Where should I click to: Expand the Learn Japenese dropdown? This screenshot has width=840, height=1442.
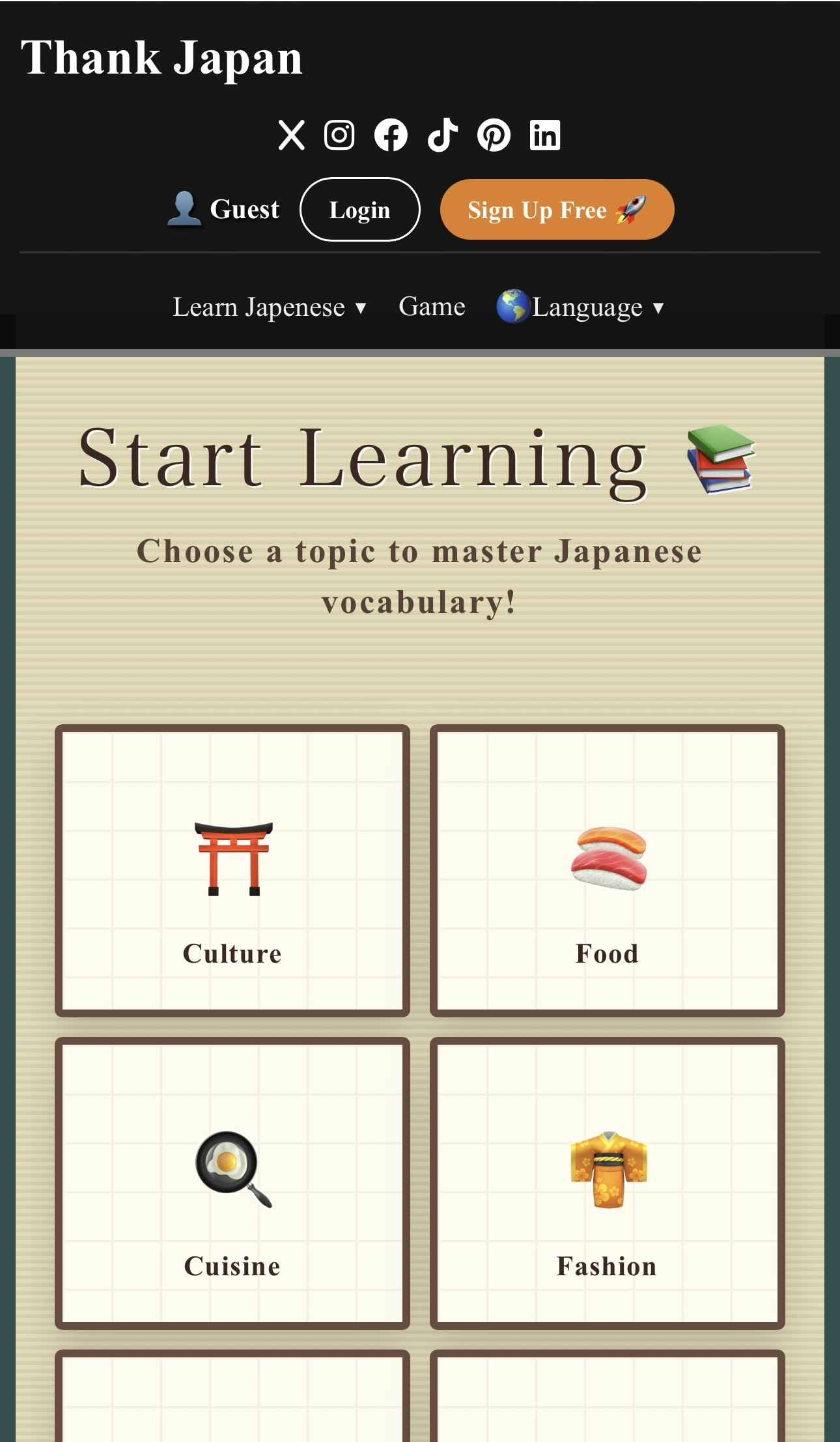click(x=259, y=306)
